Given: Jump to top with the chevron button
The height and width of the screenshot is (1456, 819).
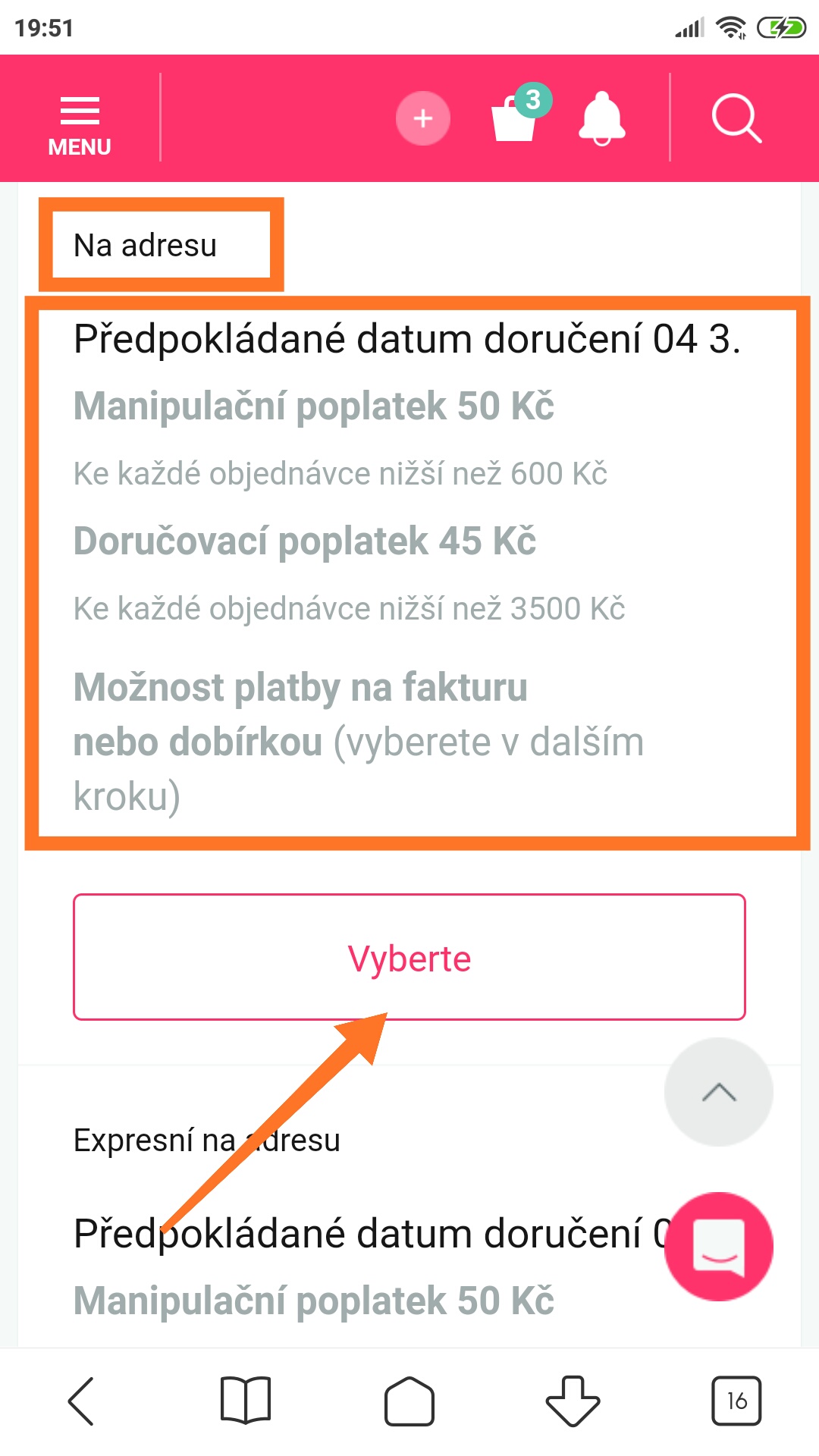Looking at the screenshot, I should coord(718,1092).
